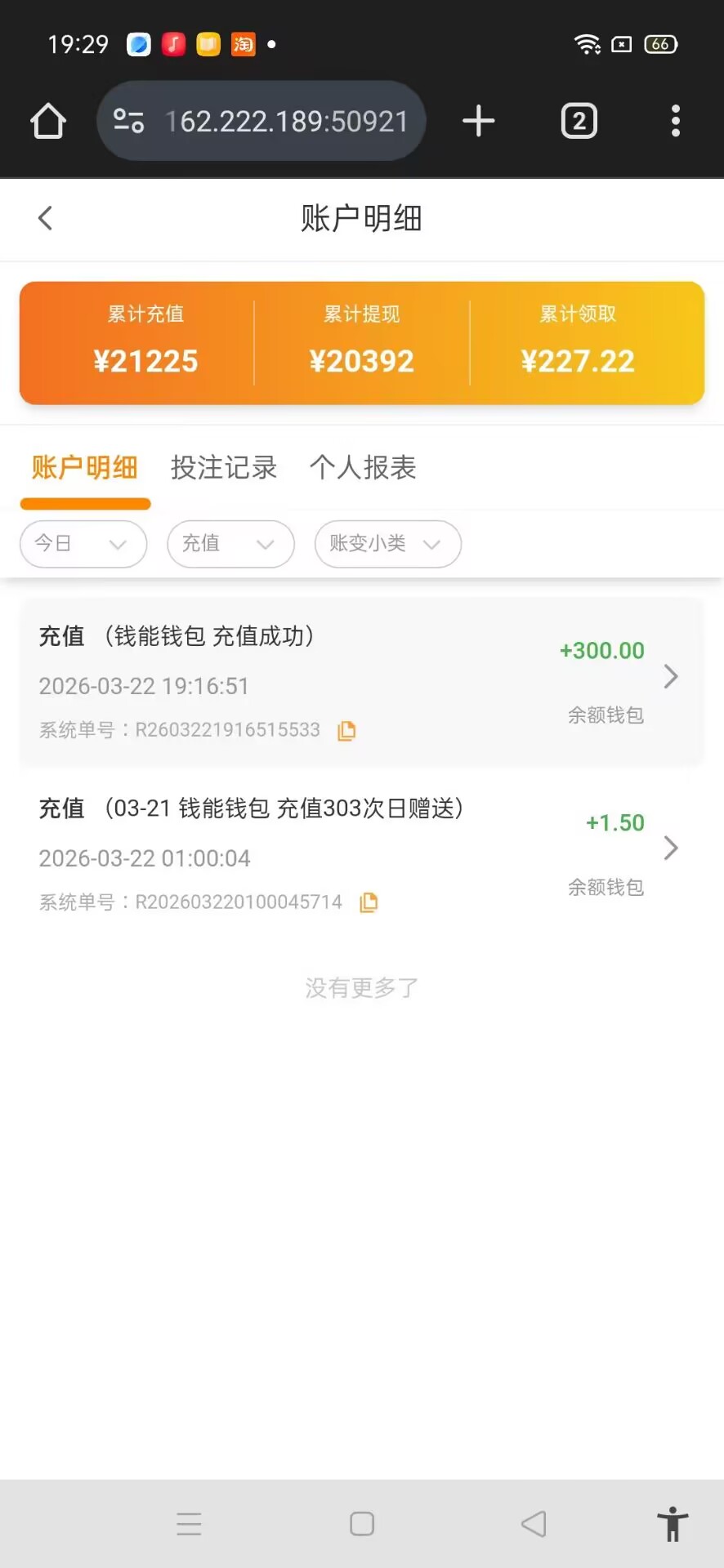The height and width of the screenshot is (1568, 724).
Task: Tap the system back navigation button
Action: 534,1523
